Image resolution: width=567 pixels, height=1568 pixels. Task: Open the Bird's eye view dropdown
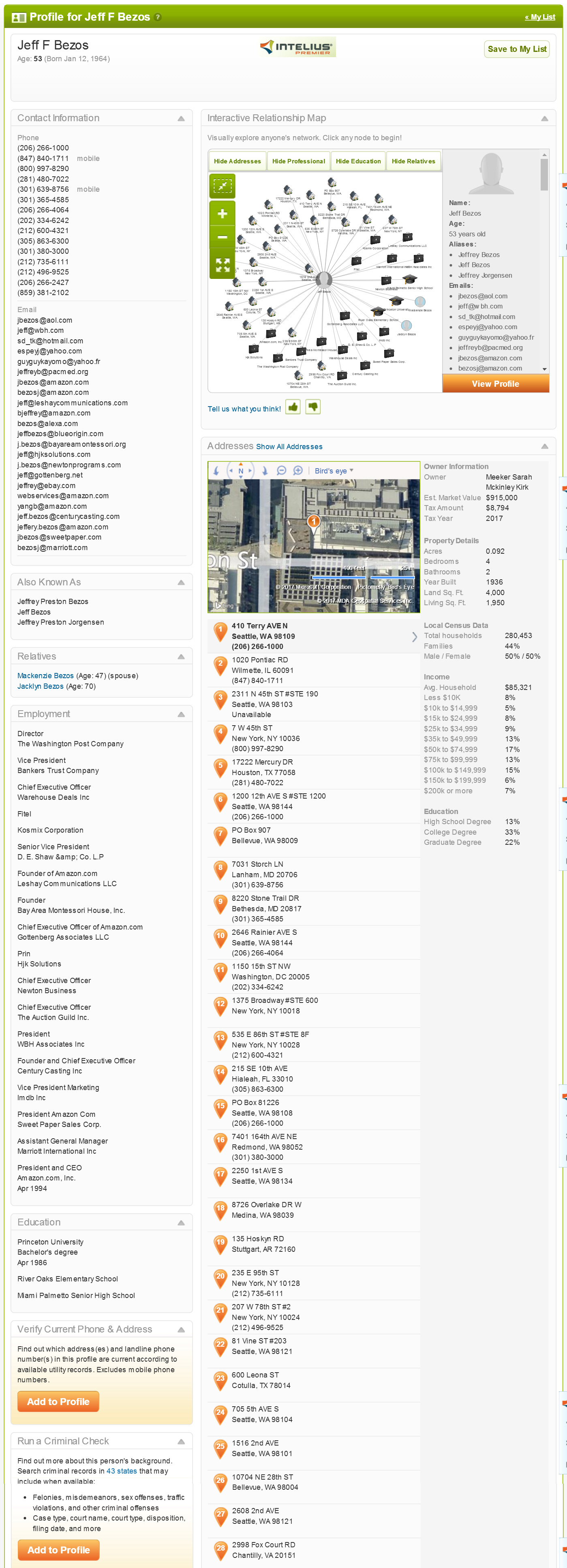(x=334, y=471)
